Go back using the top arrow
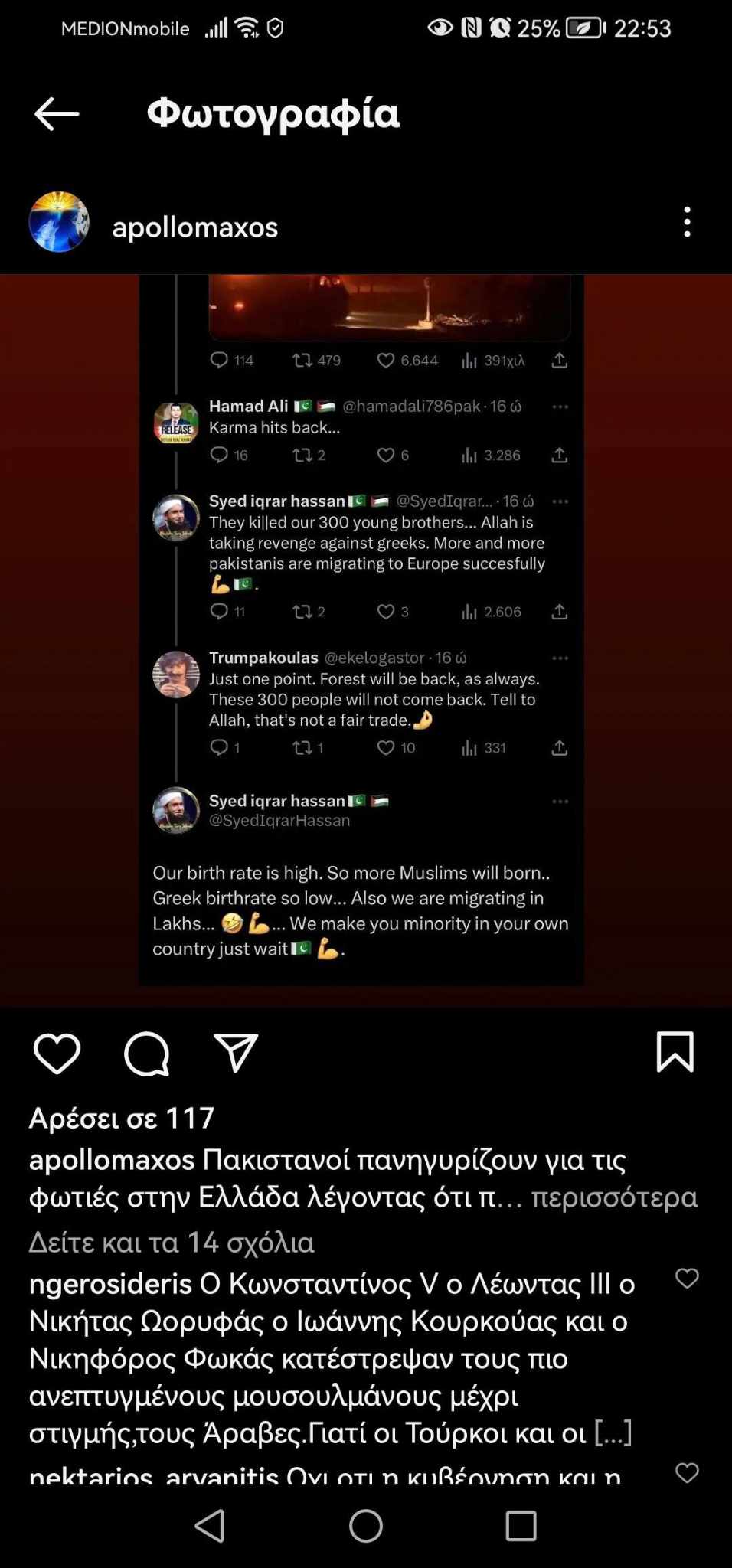This screenshot has height=1568, width=732. (57, 114)
